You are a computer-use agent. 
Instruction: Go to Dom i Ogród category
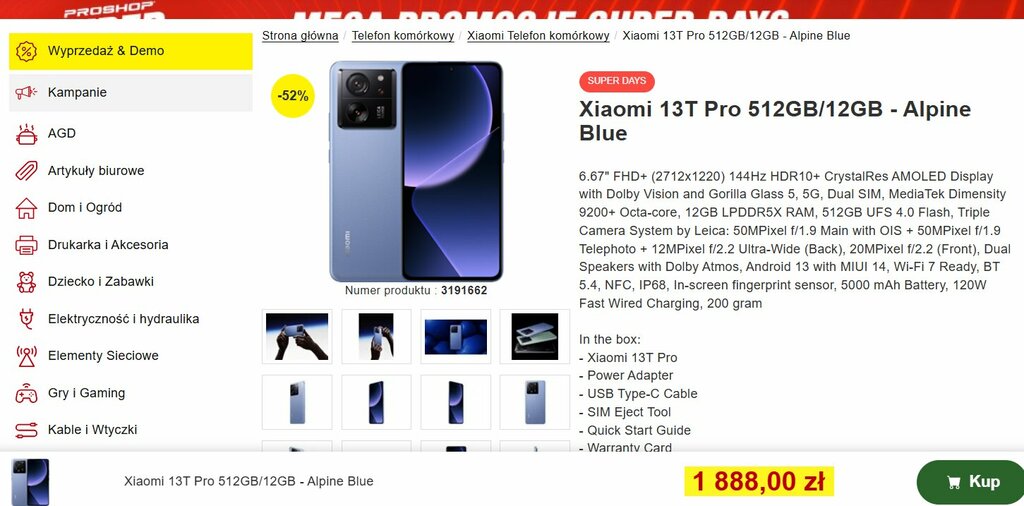(85, 207)
